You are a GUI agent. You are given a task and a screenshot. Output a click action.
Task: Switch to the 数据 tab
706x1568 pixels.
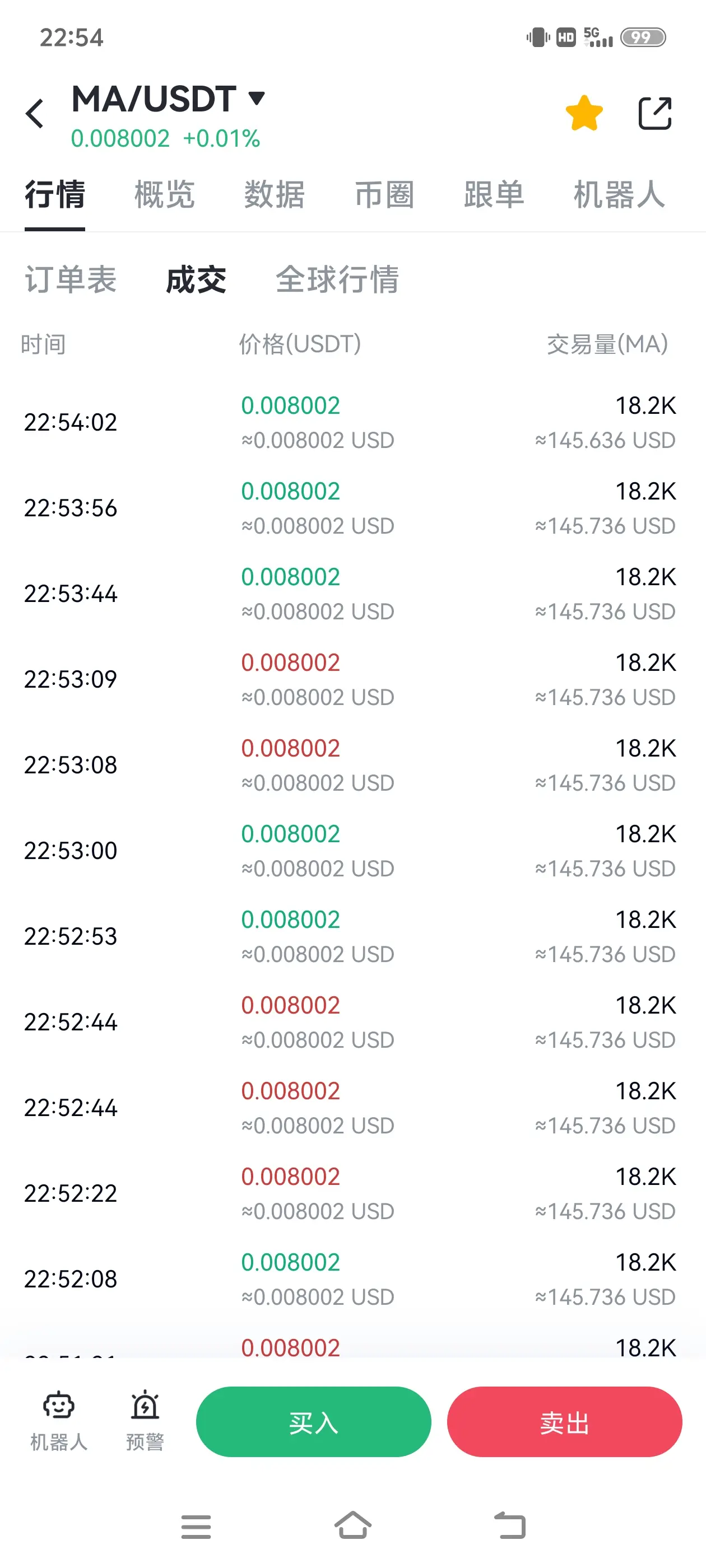coord(274,195)
